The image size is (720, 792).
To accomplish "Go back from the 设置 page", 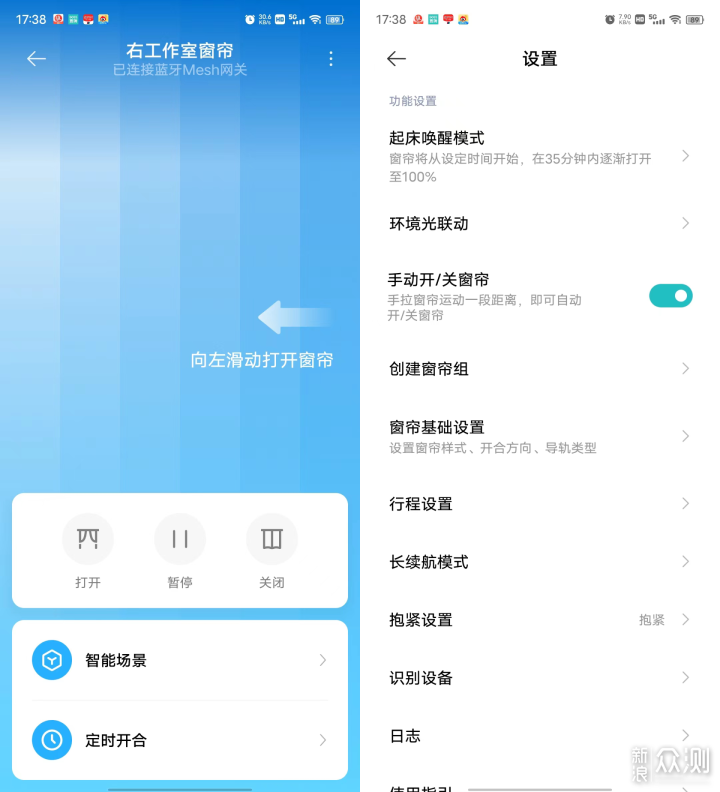I will click(x=397, y=59).
